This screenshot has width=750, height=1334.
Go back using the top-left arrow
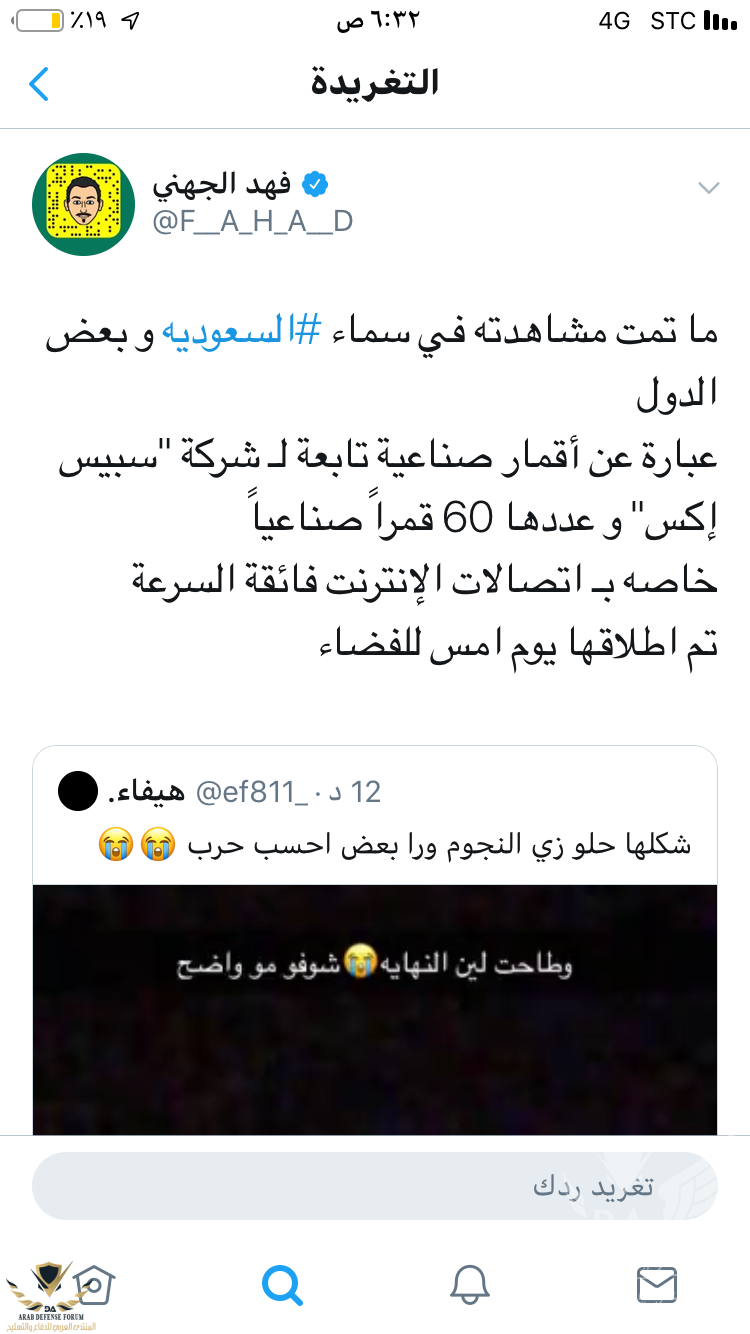[39, 84]
